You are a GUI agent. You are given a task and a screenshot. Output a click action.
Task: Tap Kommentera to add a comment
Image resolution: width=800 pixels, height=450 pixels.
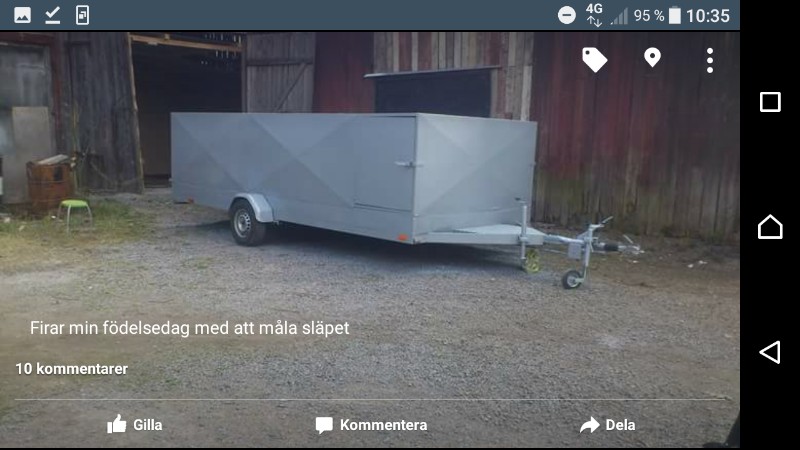(x=371, y=425)
